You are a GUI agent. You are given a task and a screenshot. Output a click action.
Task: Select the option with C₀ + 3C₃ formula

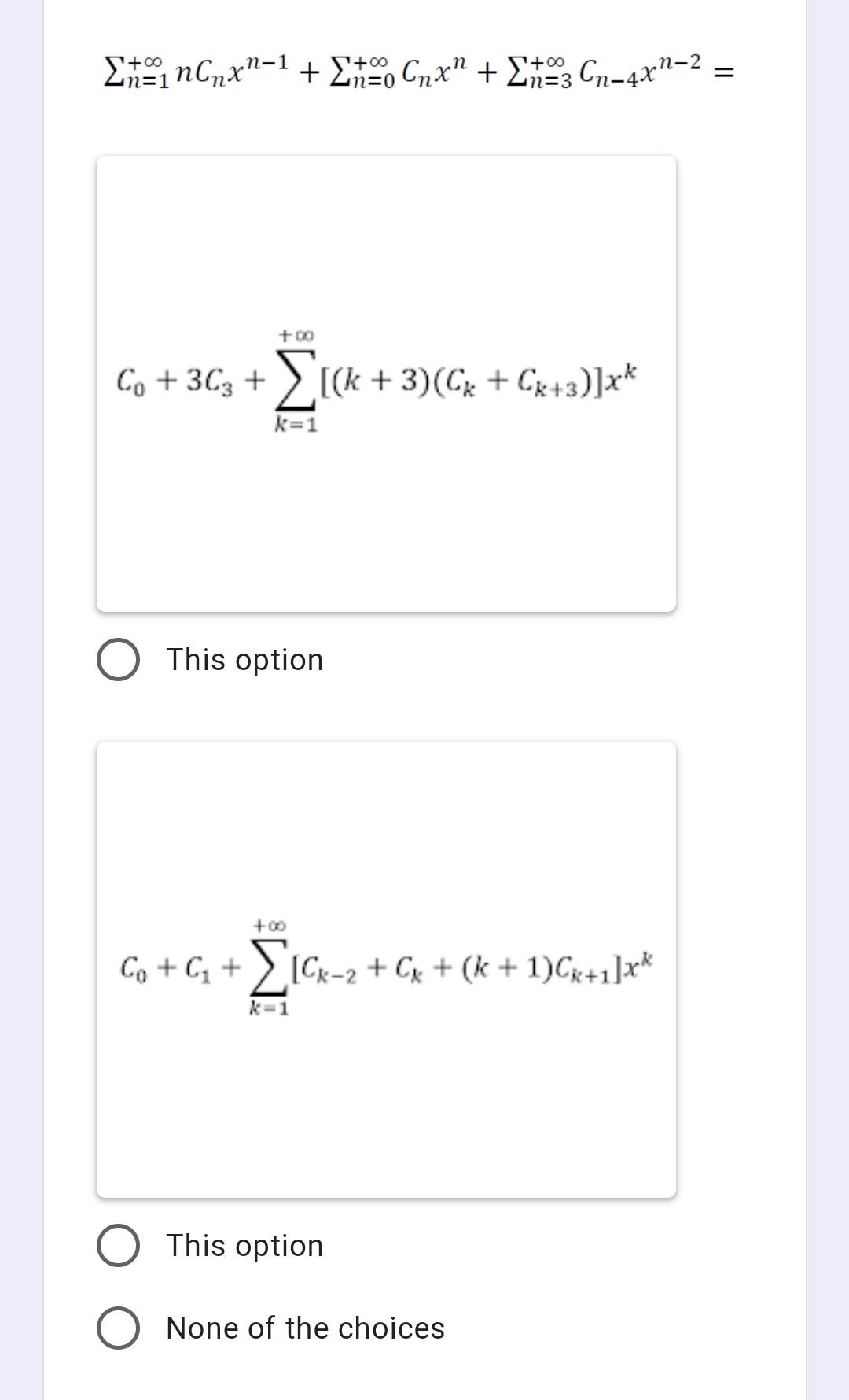pyautogui.click(x=119, y=660)
